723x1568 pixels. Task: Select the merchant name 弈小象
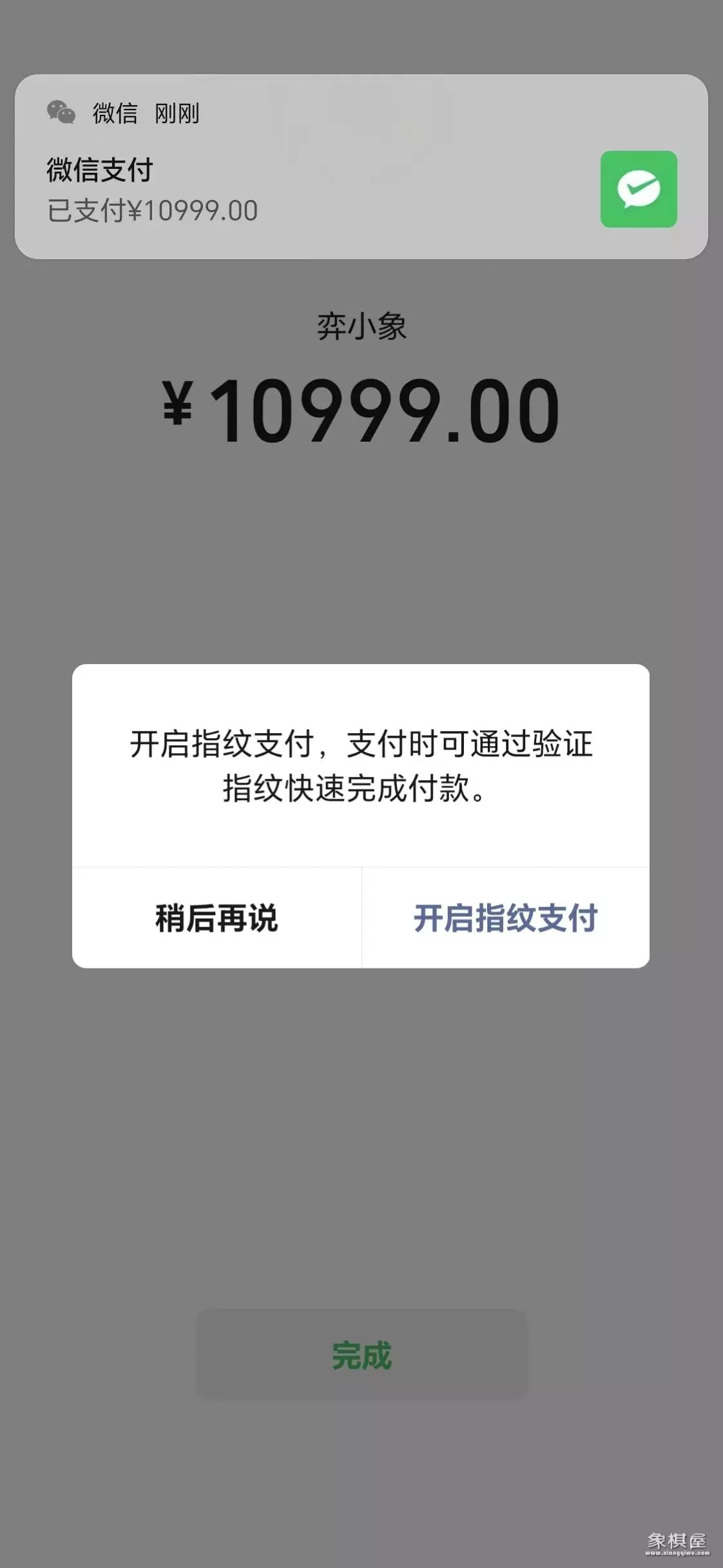tap(361, 326)
